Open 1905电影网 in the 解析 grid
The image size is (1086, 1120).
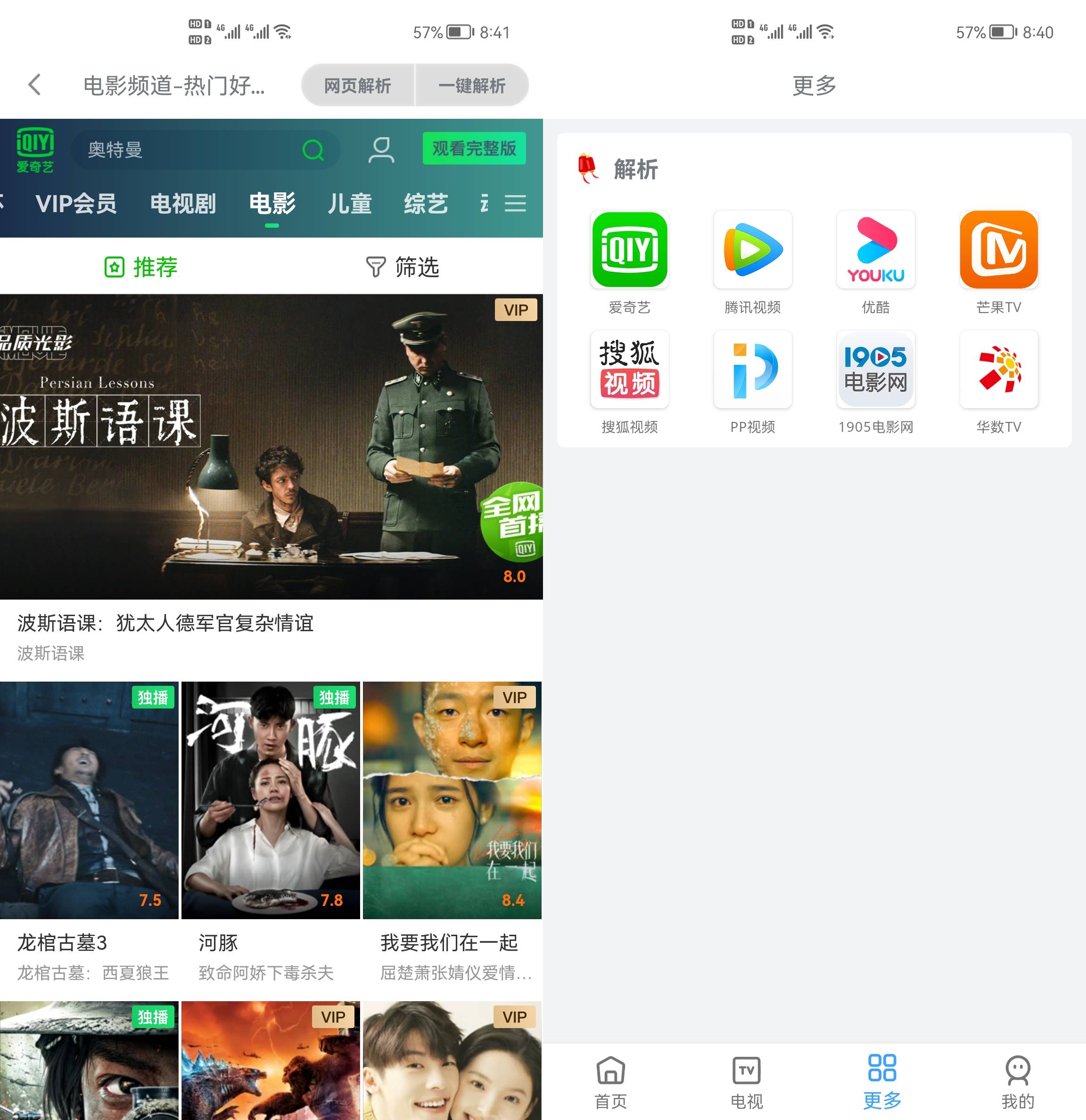(x=875, y=370)
